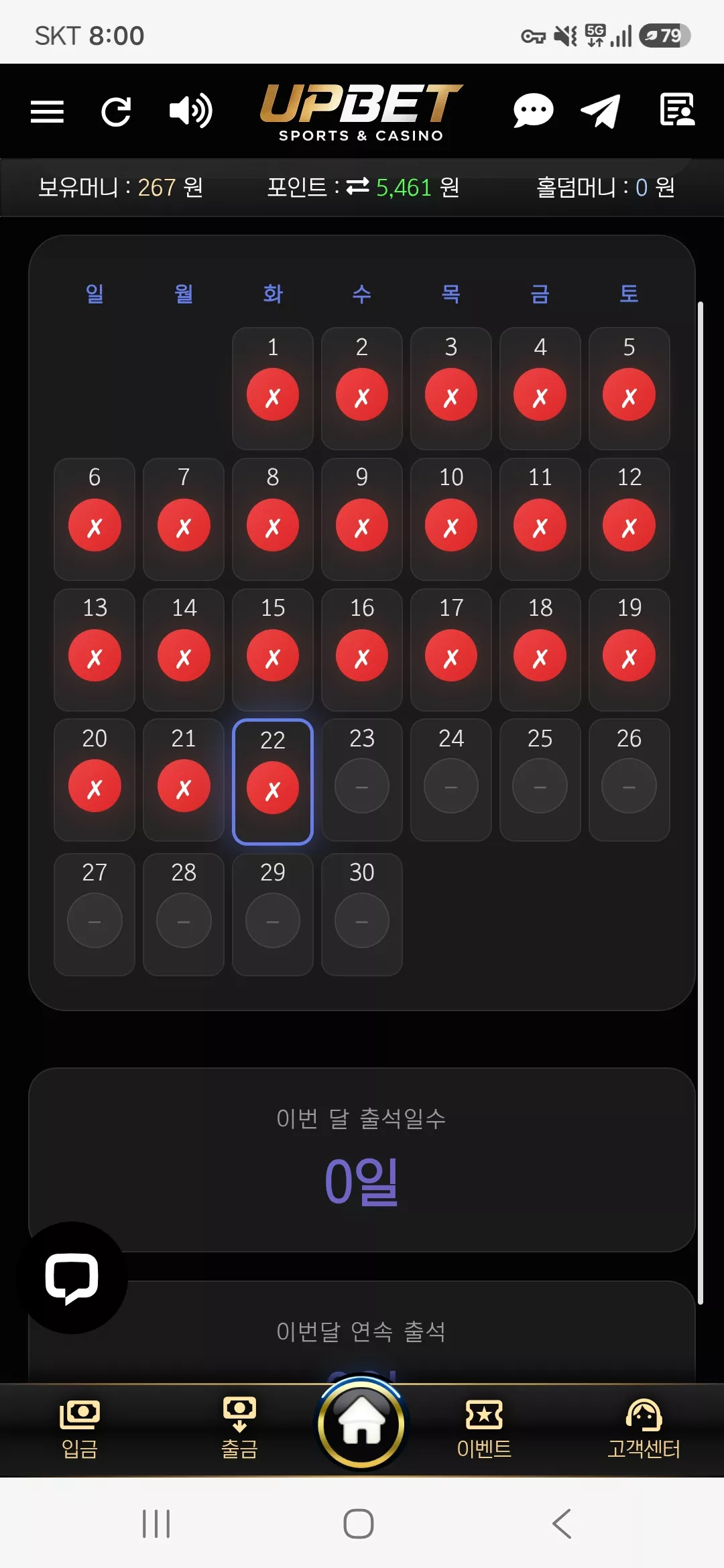Image resolution: width=724 pixels, height=1568 pixels.
Task: Open the Telegram paper plane icon
Action: (600, 111)
